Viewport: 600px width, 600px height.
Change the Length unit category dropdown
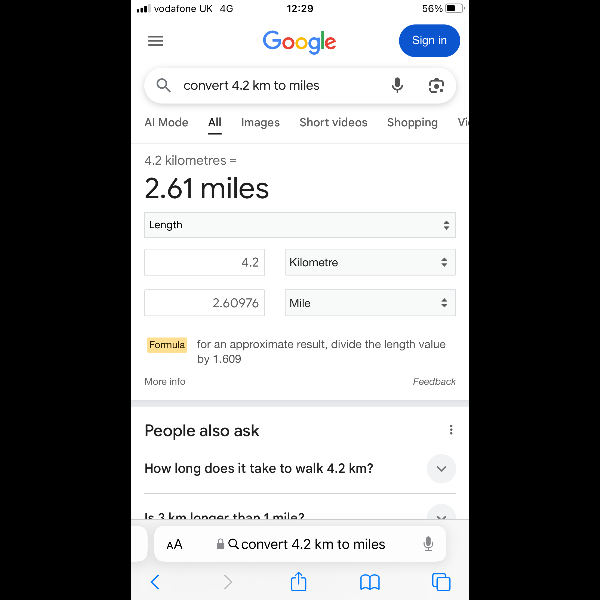pyautogui.click(x=299, y=225)
